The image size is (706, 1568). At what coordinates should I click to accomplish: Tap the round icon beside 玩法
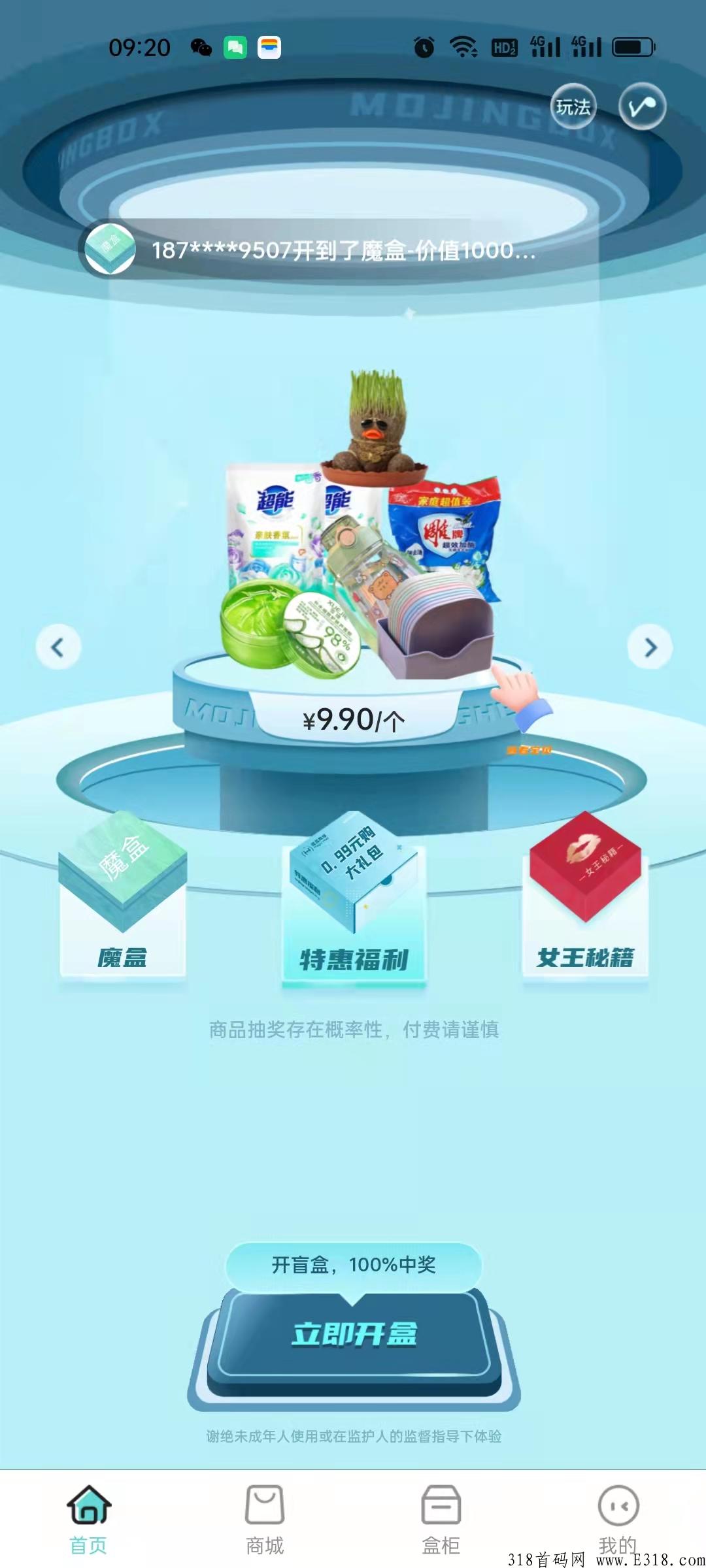coord(642,106)
